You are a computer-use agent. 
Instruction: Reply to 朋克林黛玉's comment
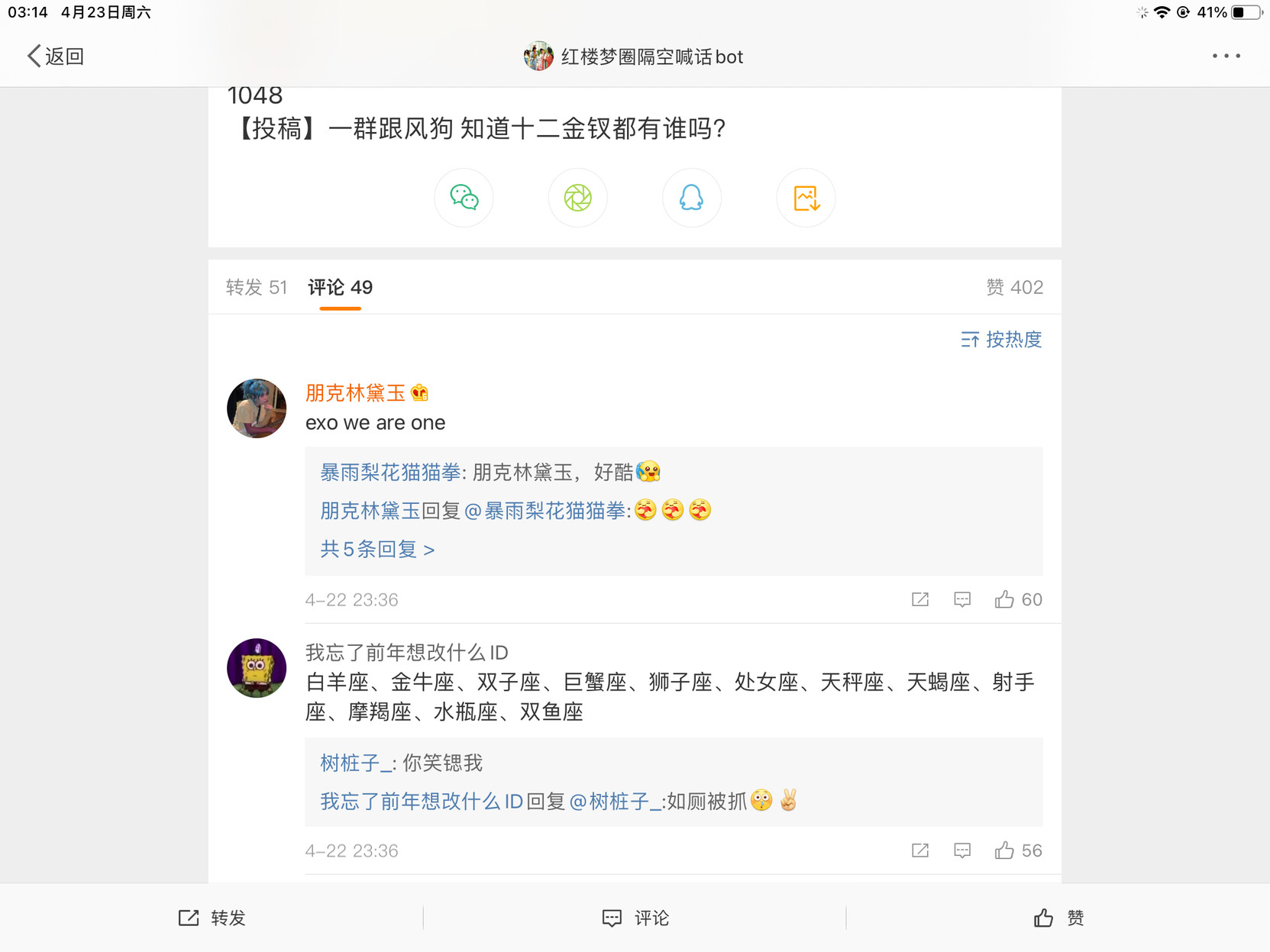tap(962, 600)
